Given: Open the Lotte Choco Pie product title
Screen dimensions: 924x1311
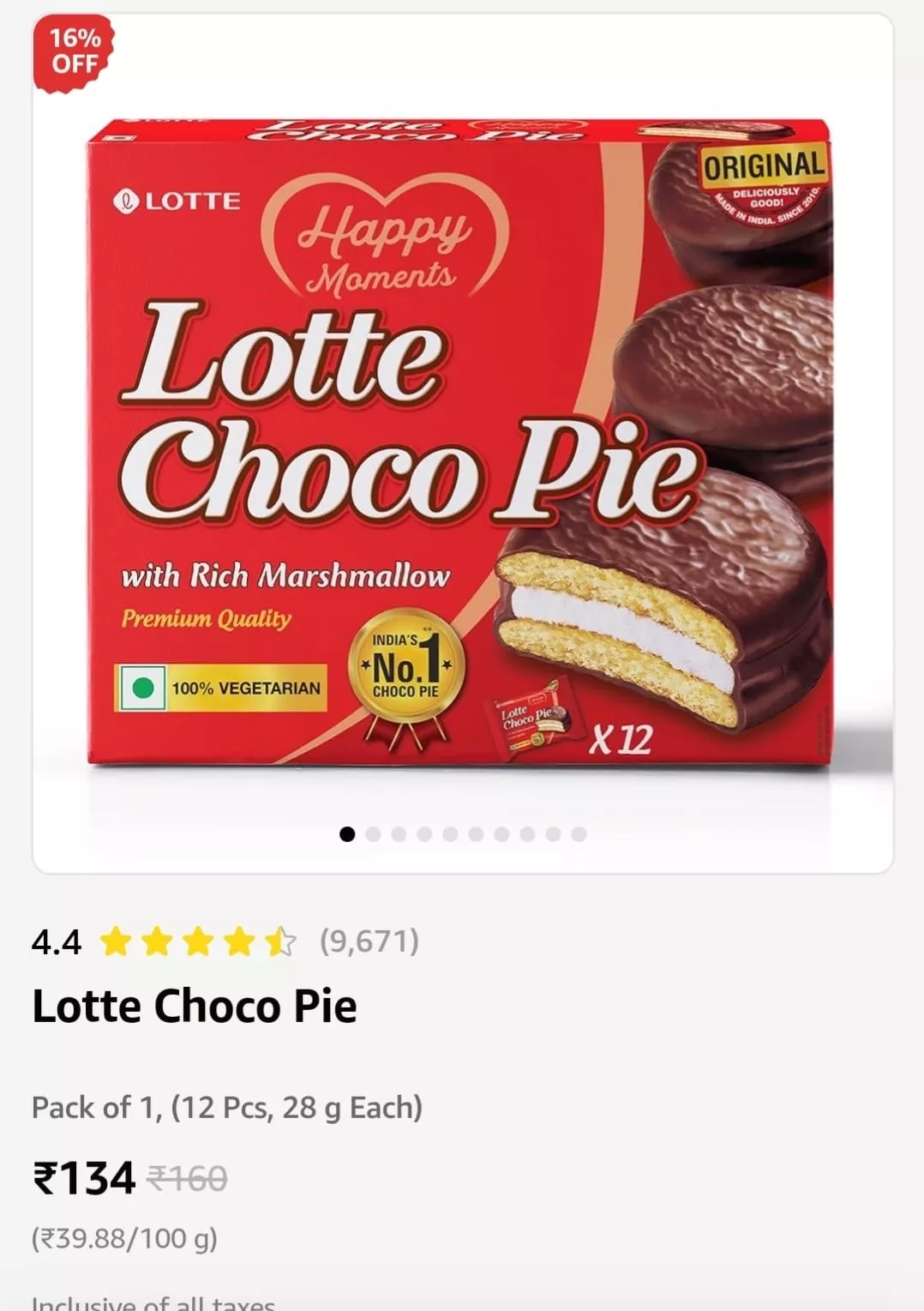Looking at the screenshot, I should pos(195,1007).
